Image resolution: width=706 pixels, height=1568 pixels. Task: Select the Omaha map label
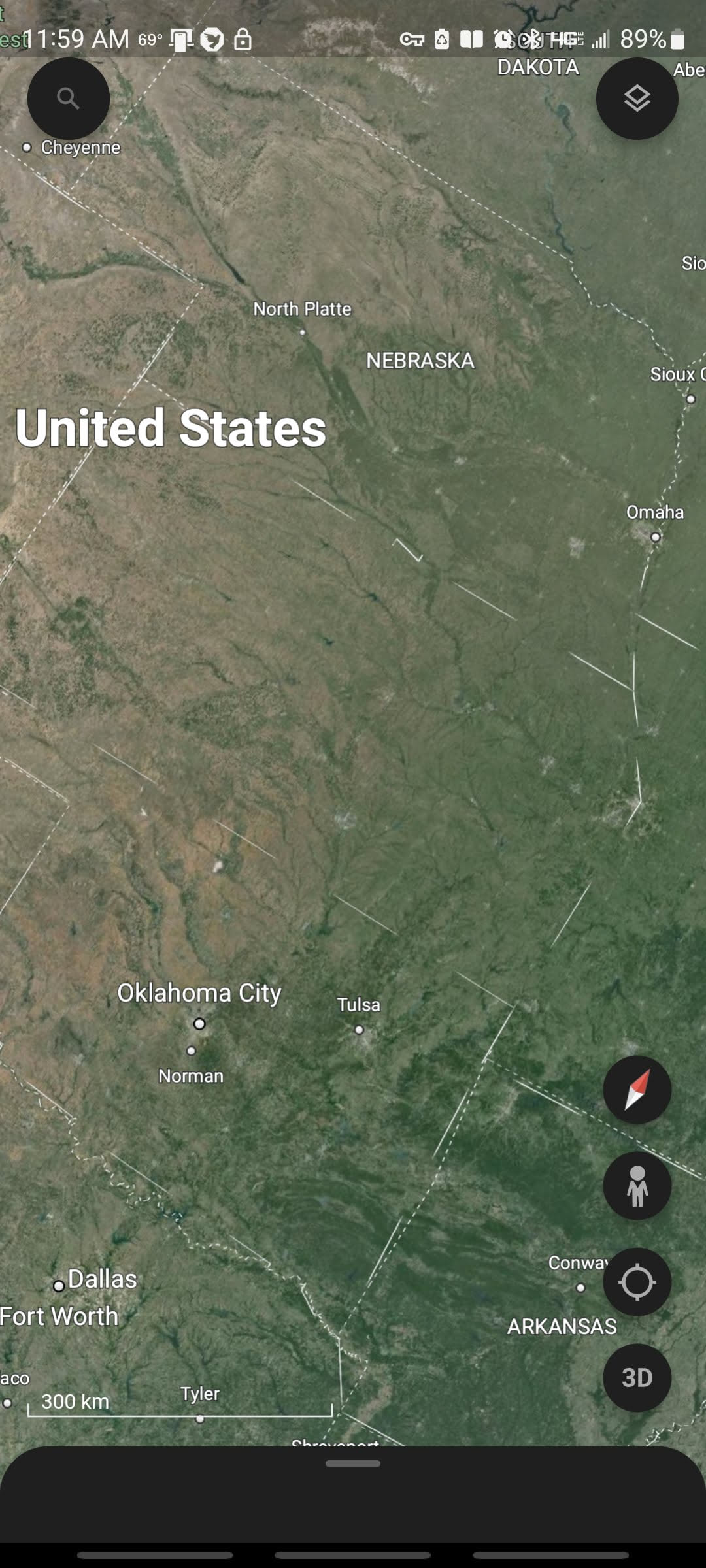(654, 512)
